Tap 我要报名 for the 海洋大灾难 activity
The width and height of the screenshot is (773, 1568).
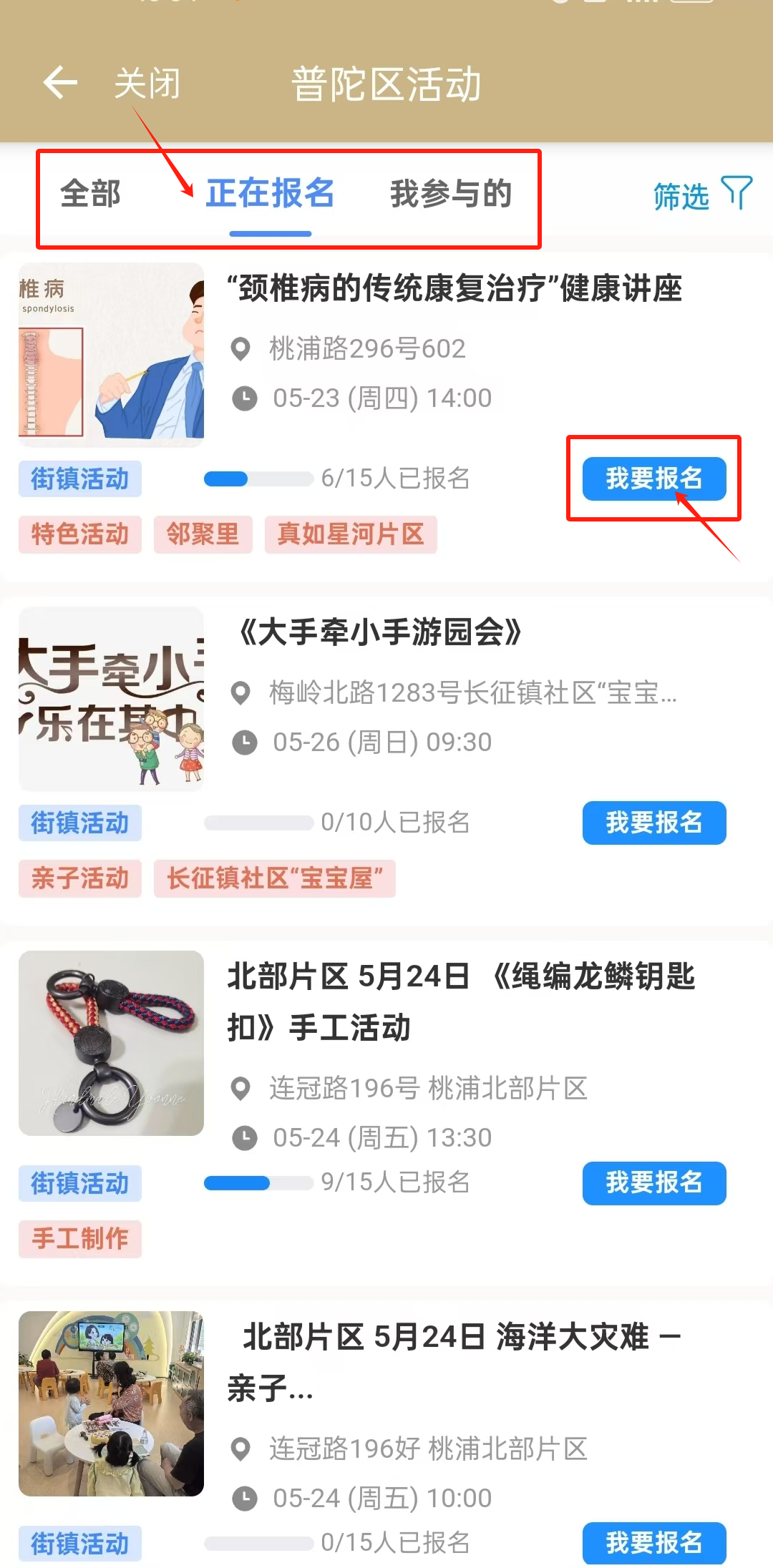(x=653, y=1543)
